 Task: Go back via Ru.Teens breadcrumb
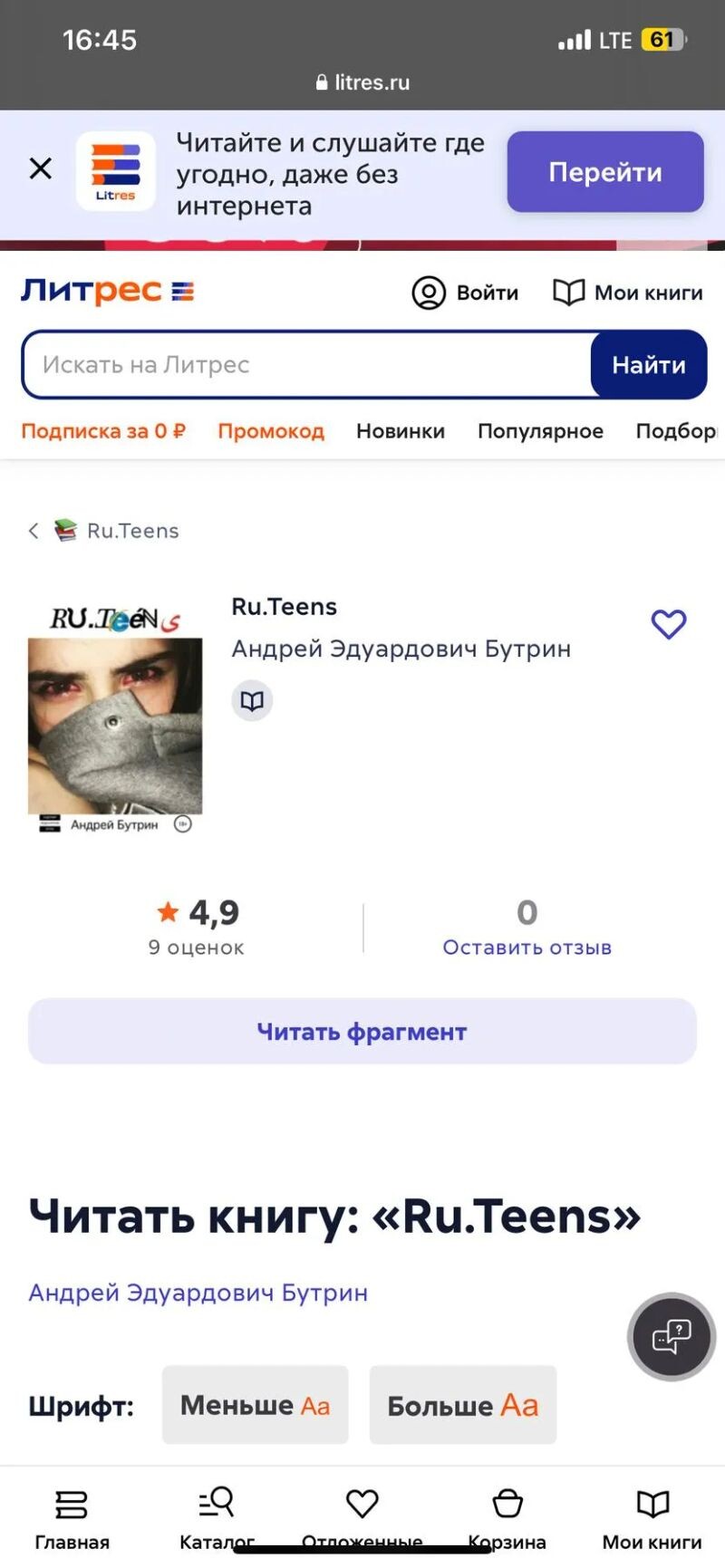click(x=104, y=531)
